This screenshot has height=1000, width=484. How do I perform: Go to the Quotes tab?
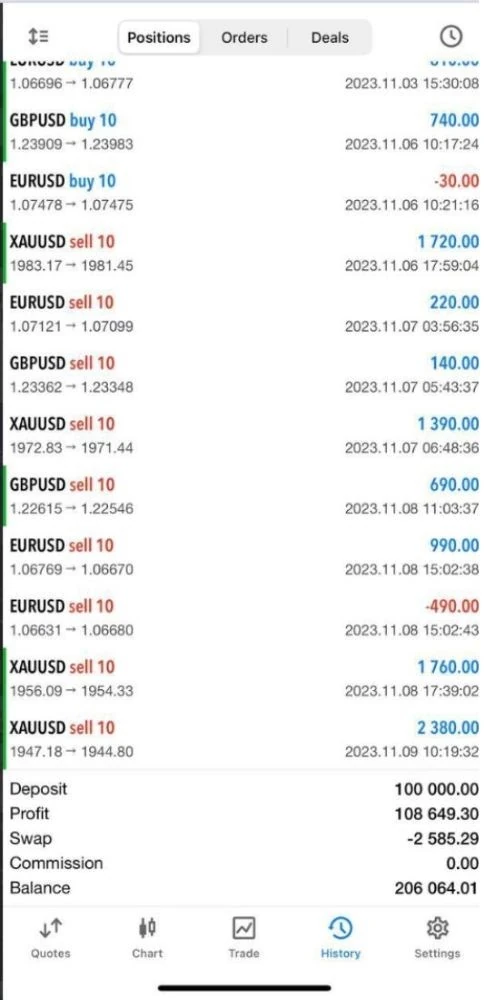tap(50, 938)
